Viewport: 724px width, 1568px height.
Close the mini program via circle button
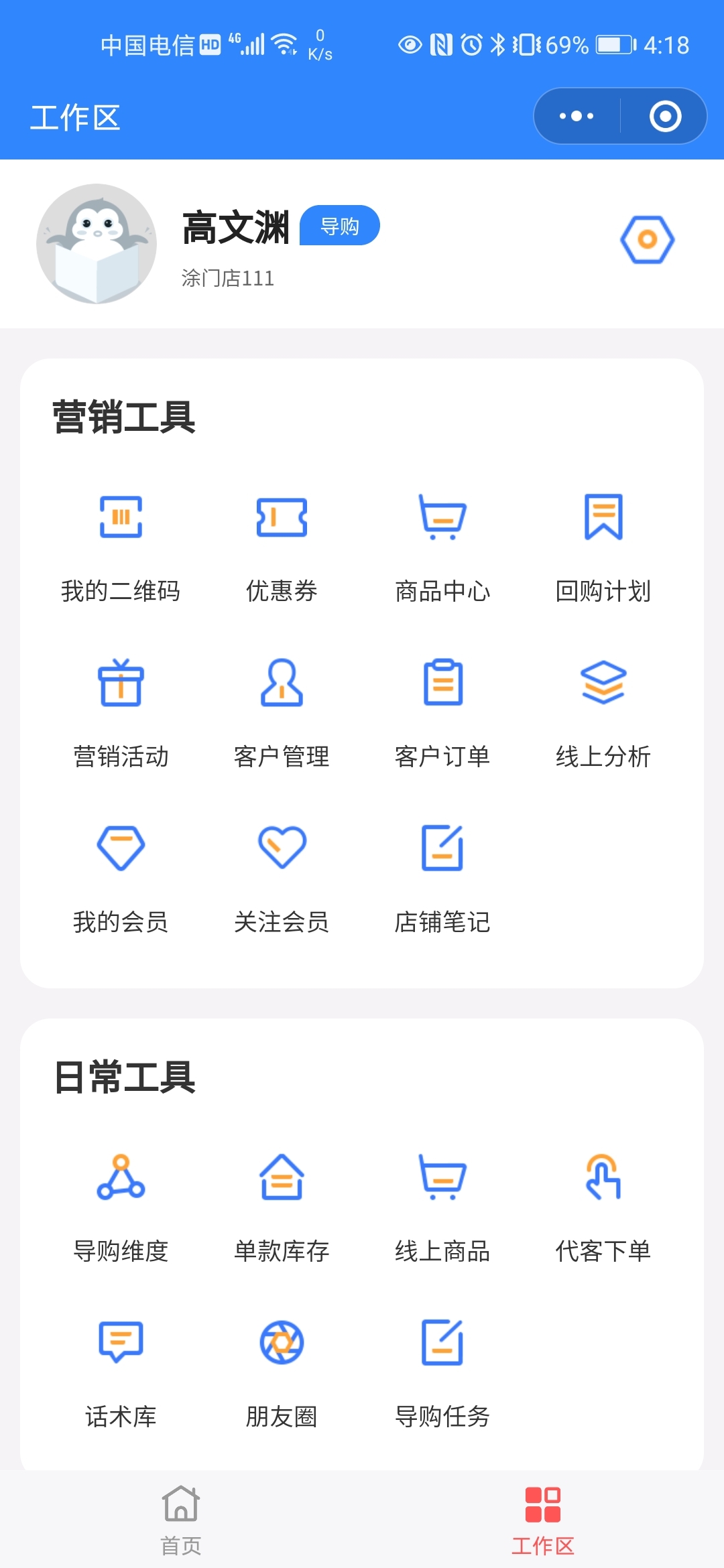(x=665, y=116)
